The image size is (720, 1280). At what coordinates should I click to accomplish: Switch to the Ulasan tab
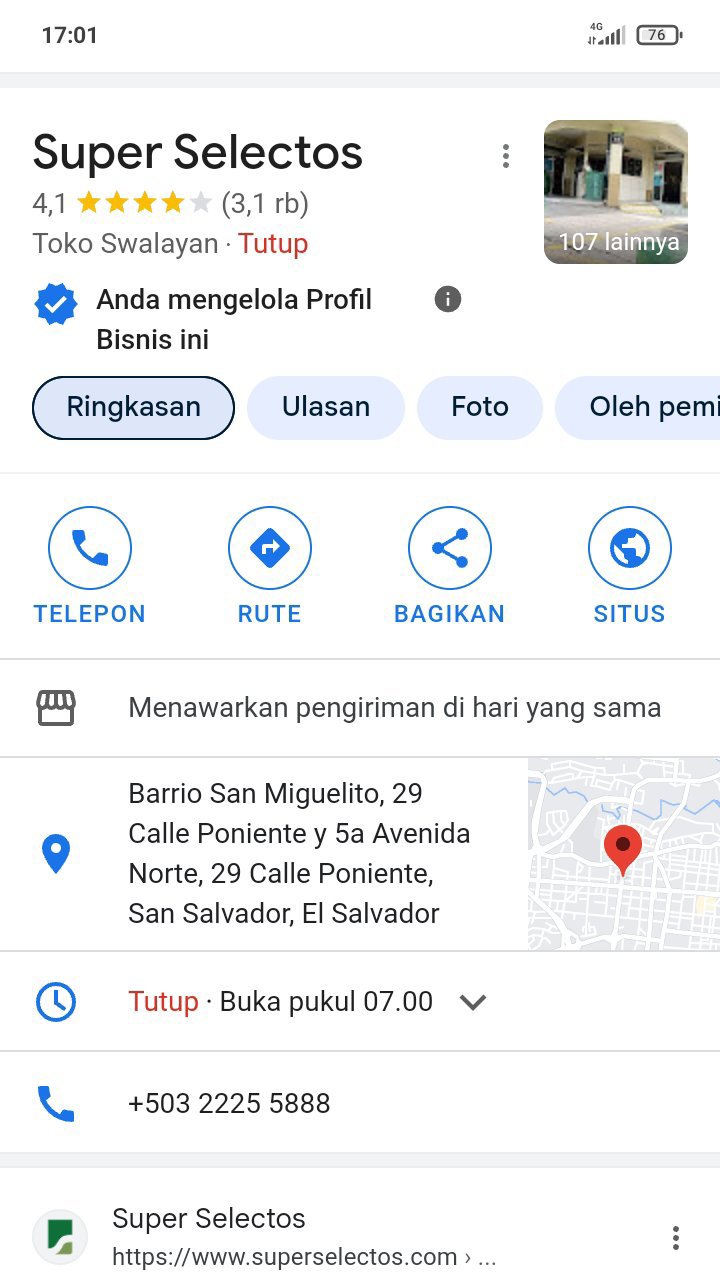[x=326, y=407]
